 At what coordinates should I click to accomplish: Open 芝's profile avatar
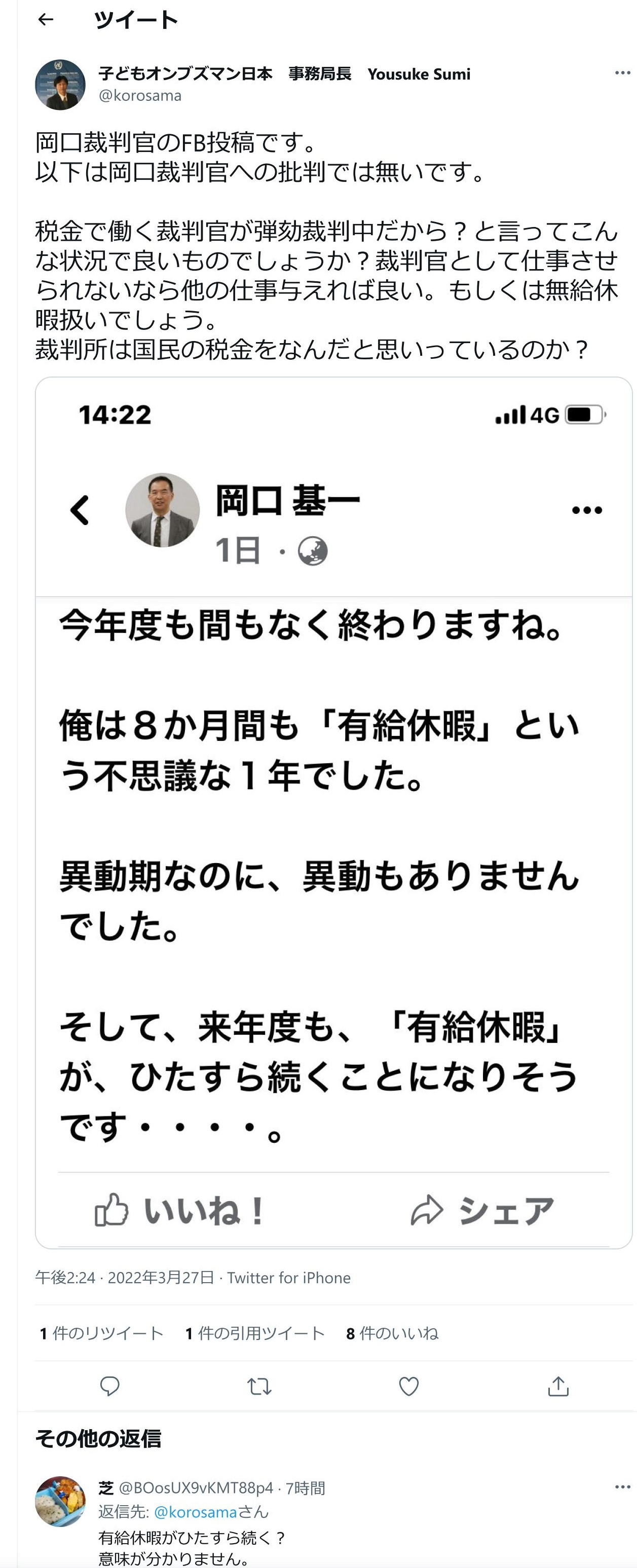coord(60,1501)
